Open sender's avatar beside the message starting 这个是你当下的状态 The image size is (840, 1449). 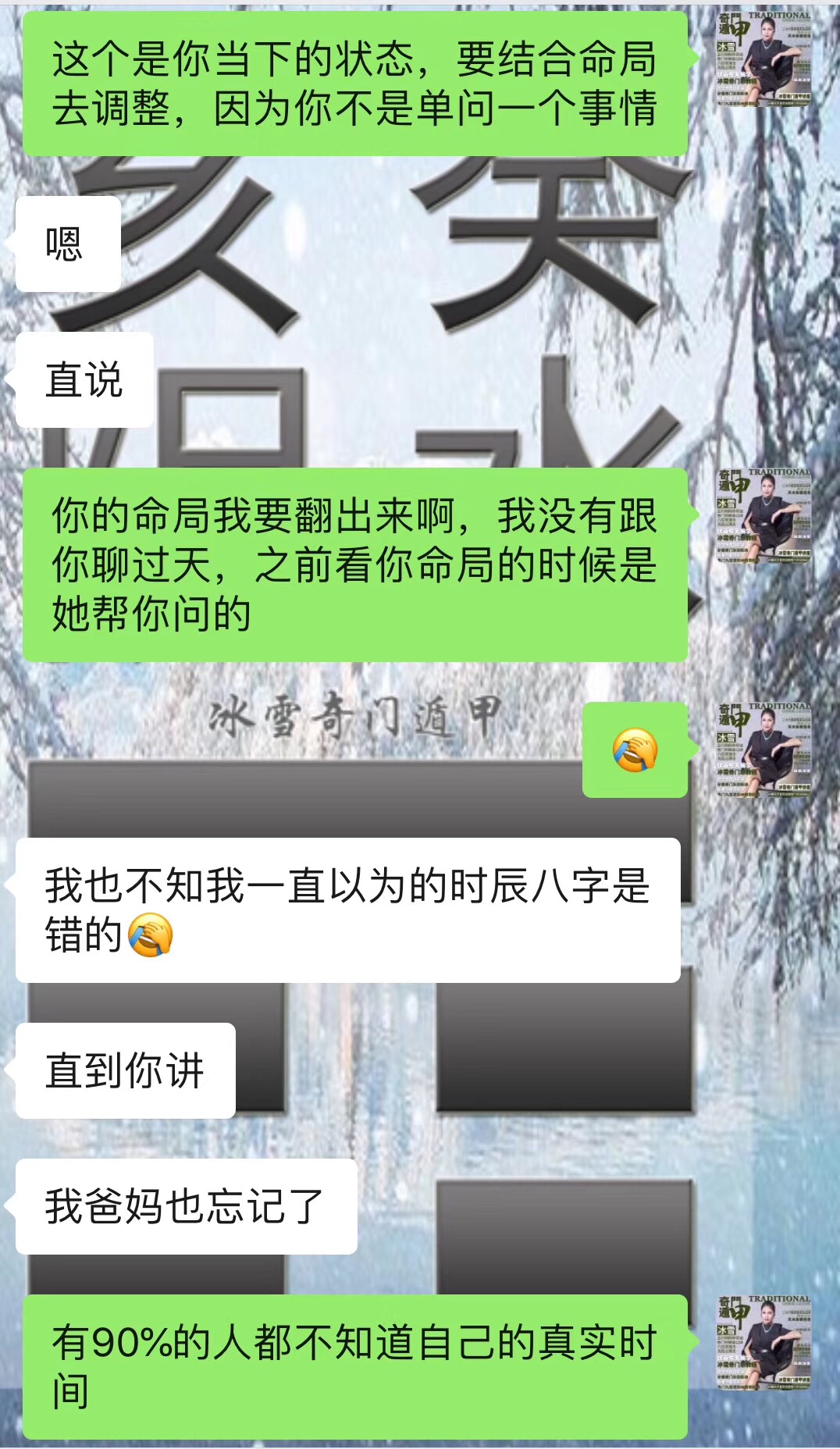coord(765,59)
